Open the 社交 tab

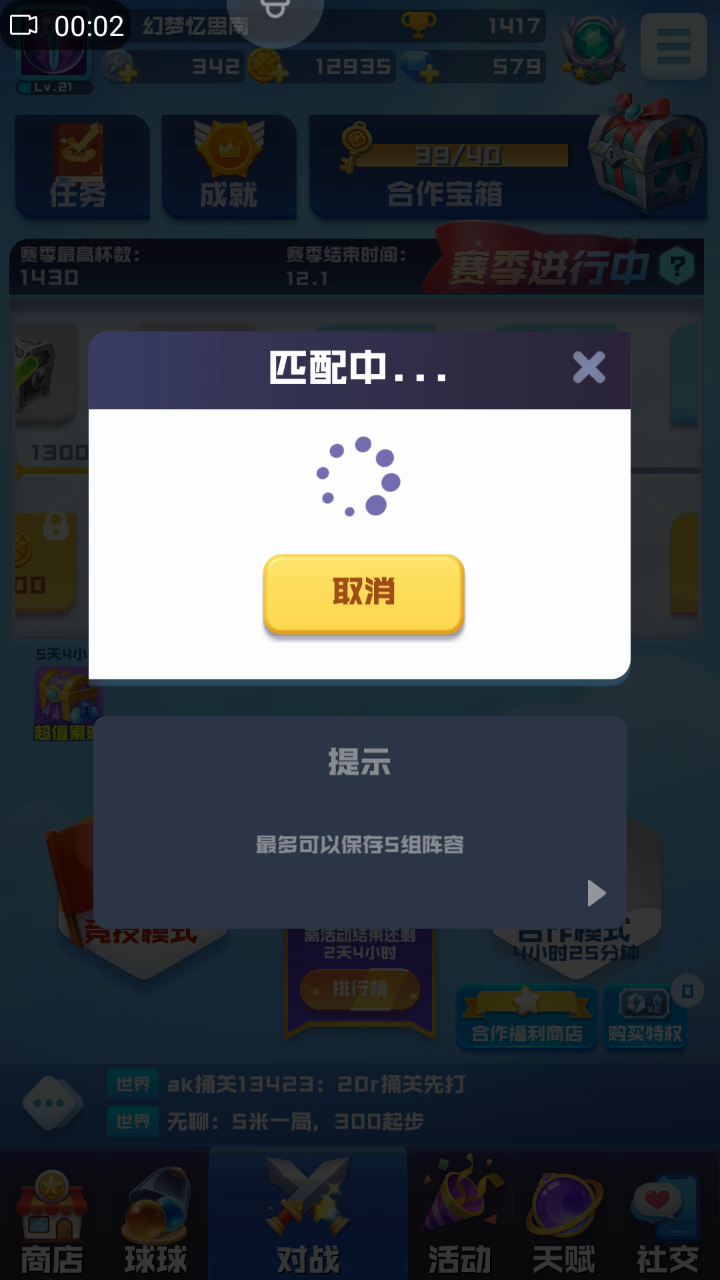[668, 1214]
